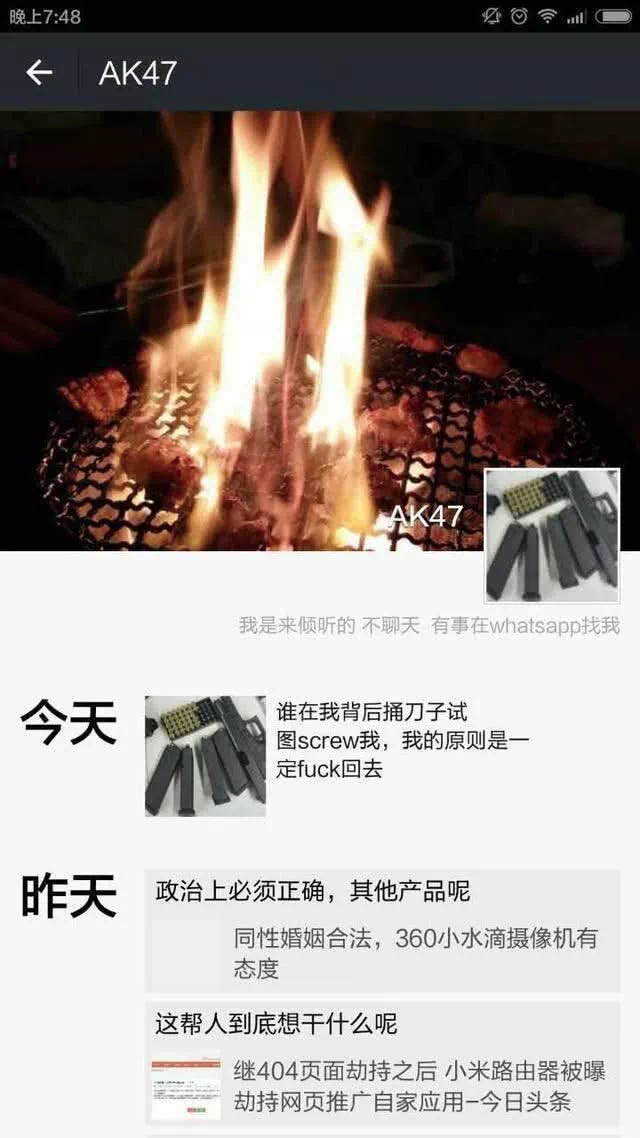
Task: Open the AK47 profile avatar
Action: (552, 535)
